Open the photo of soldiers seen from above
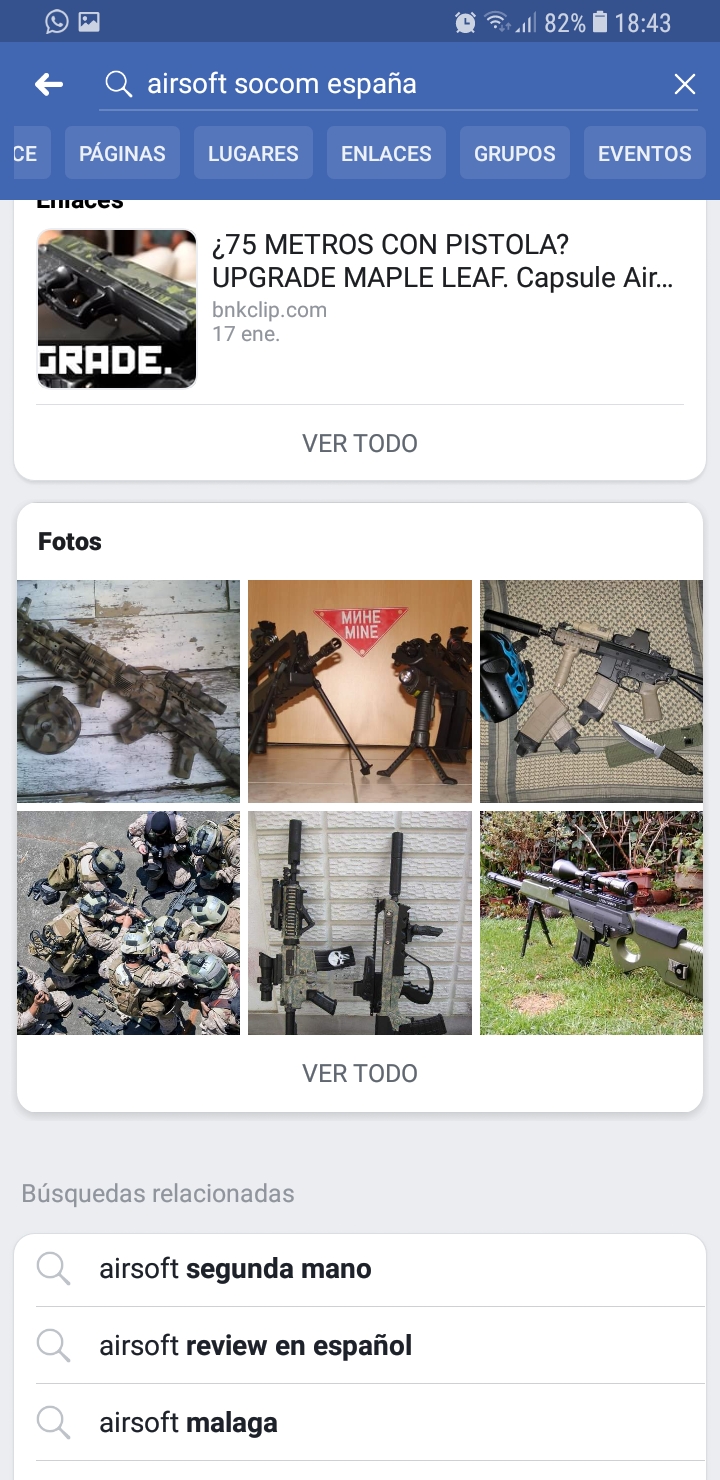The width and height of the screenshot is (720, 1480). pyautogui.click(x=128, y=922)
